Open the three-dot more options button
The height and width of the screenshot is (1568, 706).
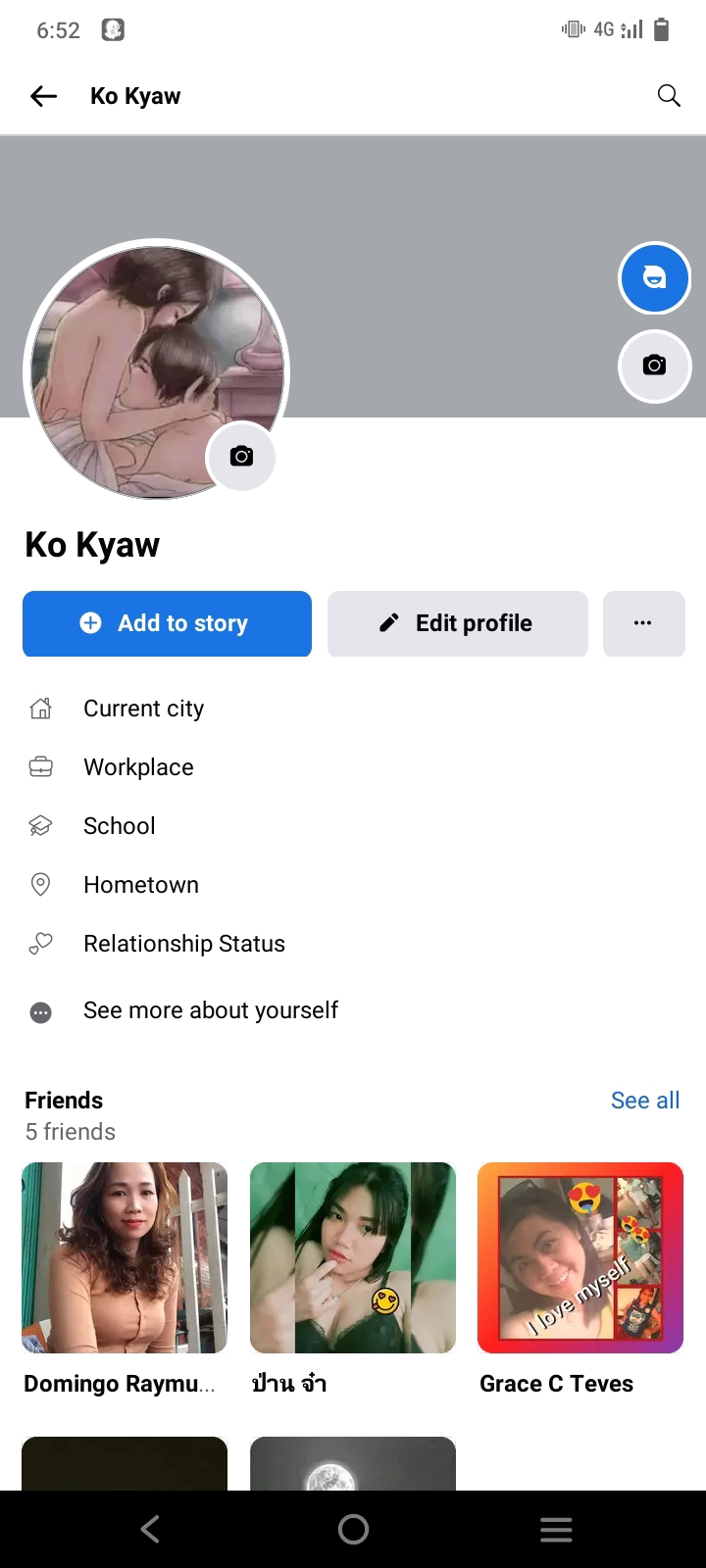coord(643,623)
